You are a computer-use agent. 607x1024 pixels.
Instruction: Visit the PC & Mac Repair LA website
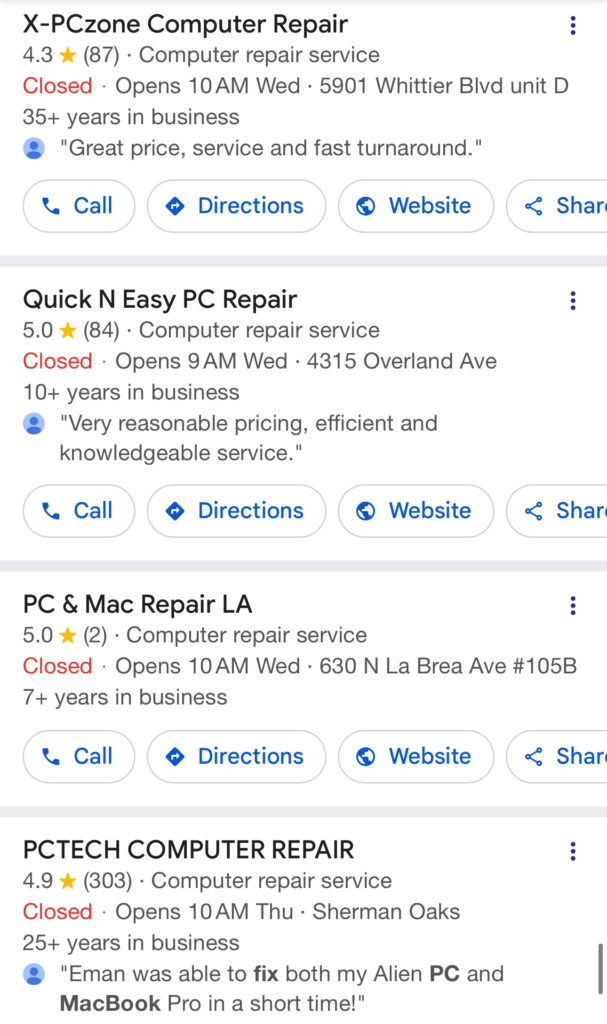click(416, 756)
